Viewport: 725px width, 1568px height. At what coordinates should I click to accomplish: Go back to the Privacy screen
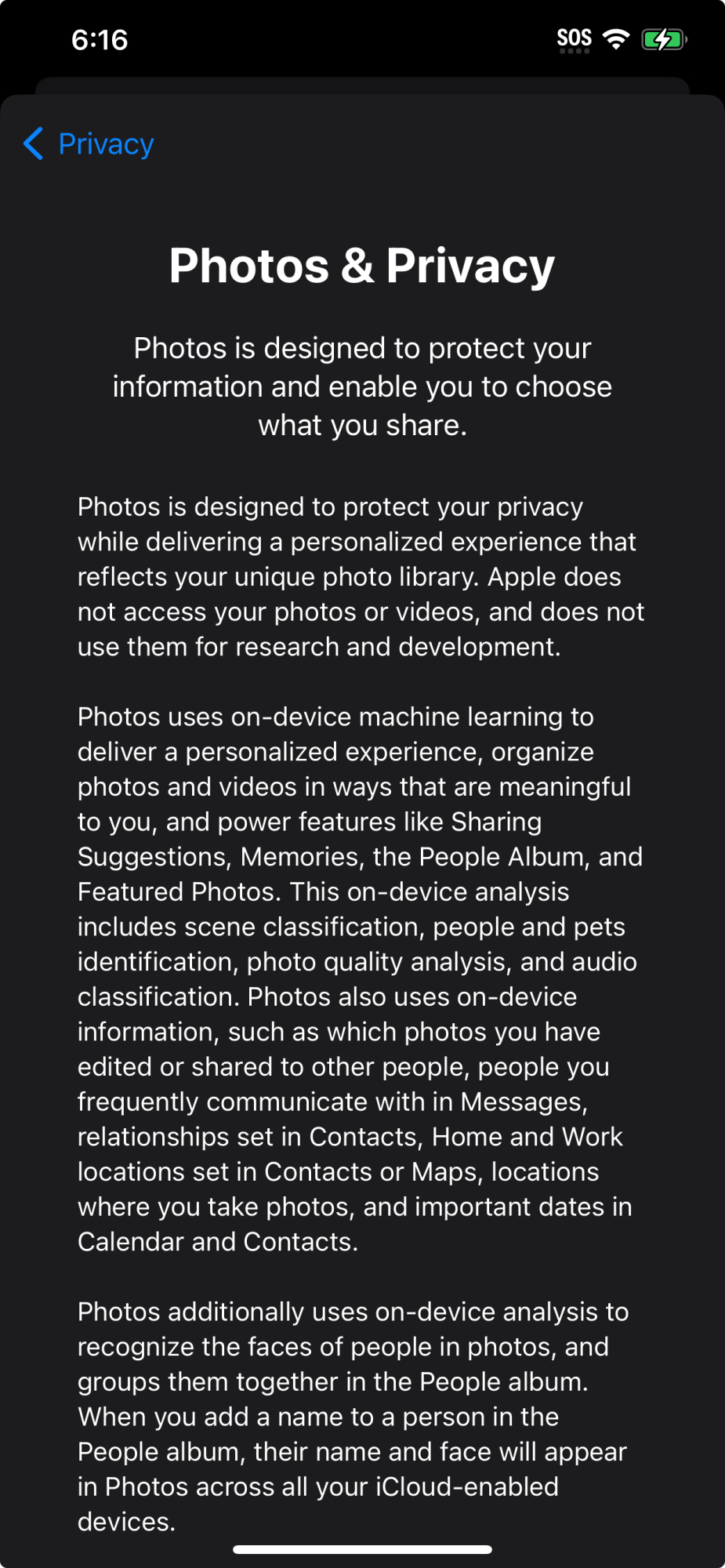(89, 144)
